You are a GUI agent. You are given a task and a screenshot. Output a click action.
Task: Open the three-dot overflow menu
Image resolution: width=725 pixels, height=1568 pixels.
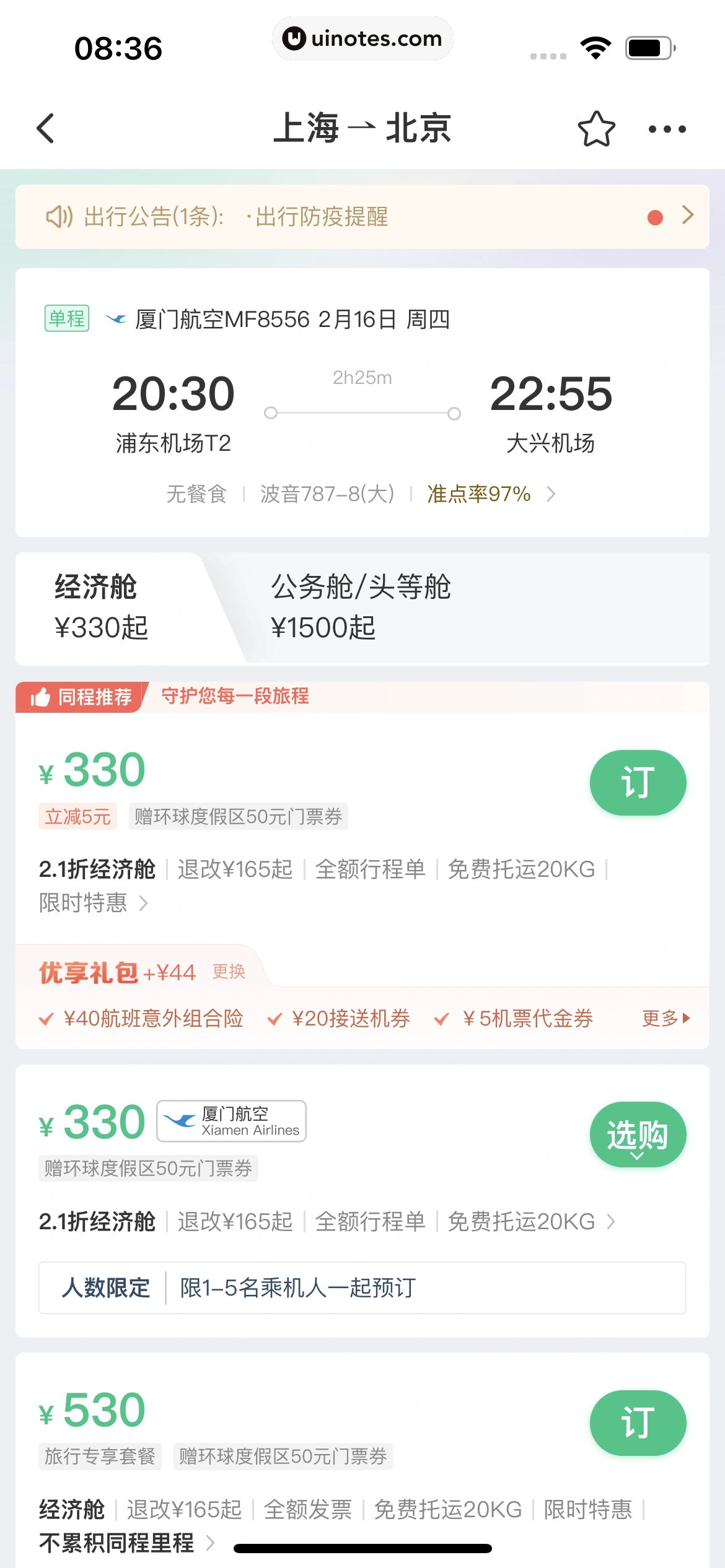click(667, 129)
